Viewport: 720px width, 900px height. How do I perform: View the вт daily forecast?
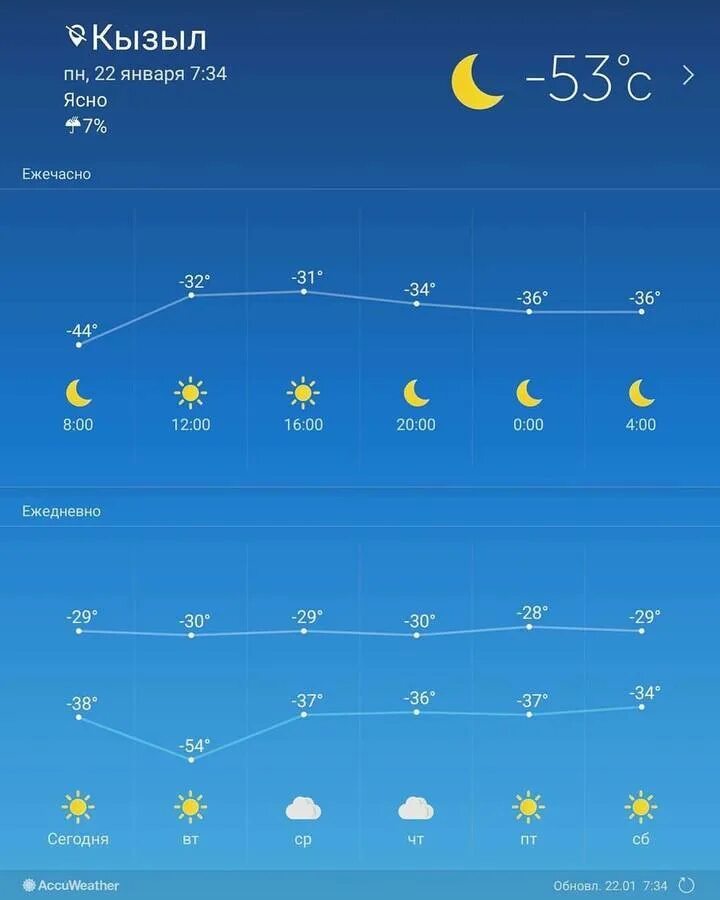coord(190,819)
